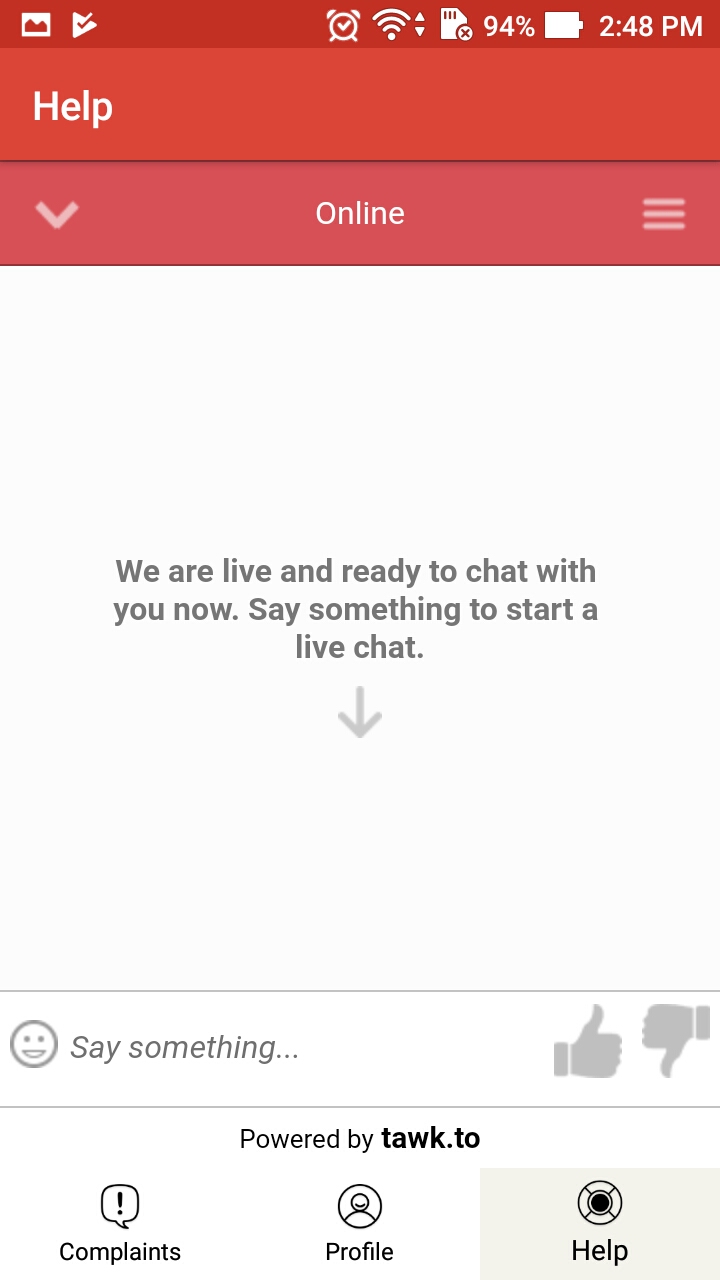Rate the chat with thumbs down
Viewport: 720px width, 1280px height.
(676, 1041)
